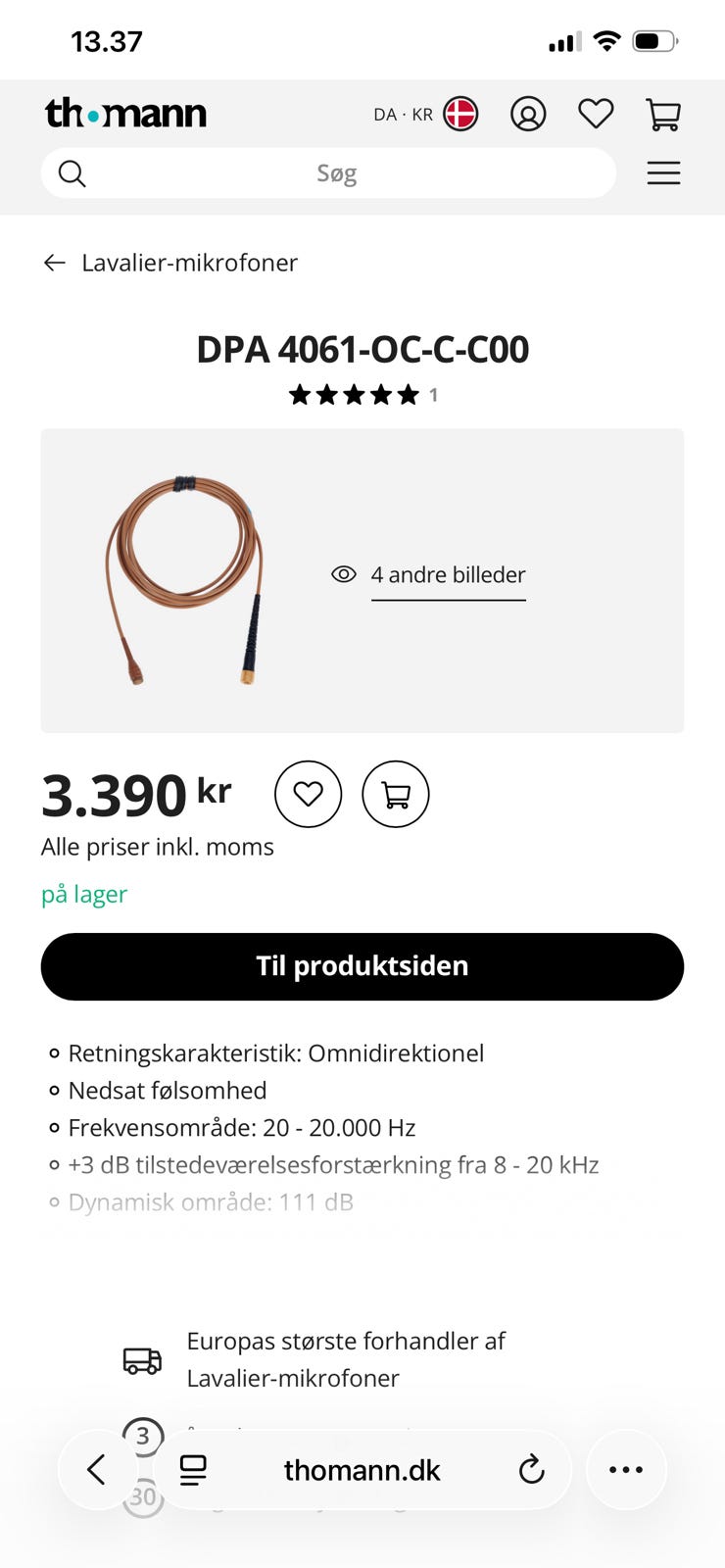Screen dimensions: 725x1568
Task: Open the shopping cart icon
Action: [663, 114]
